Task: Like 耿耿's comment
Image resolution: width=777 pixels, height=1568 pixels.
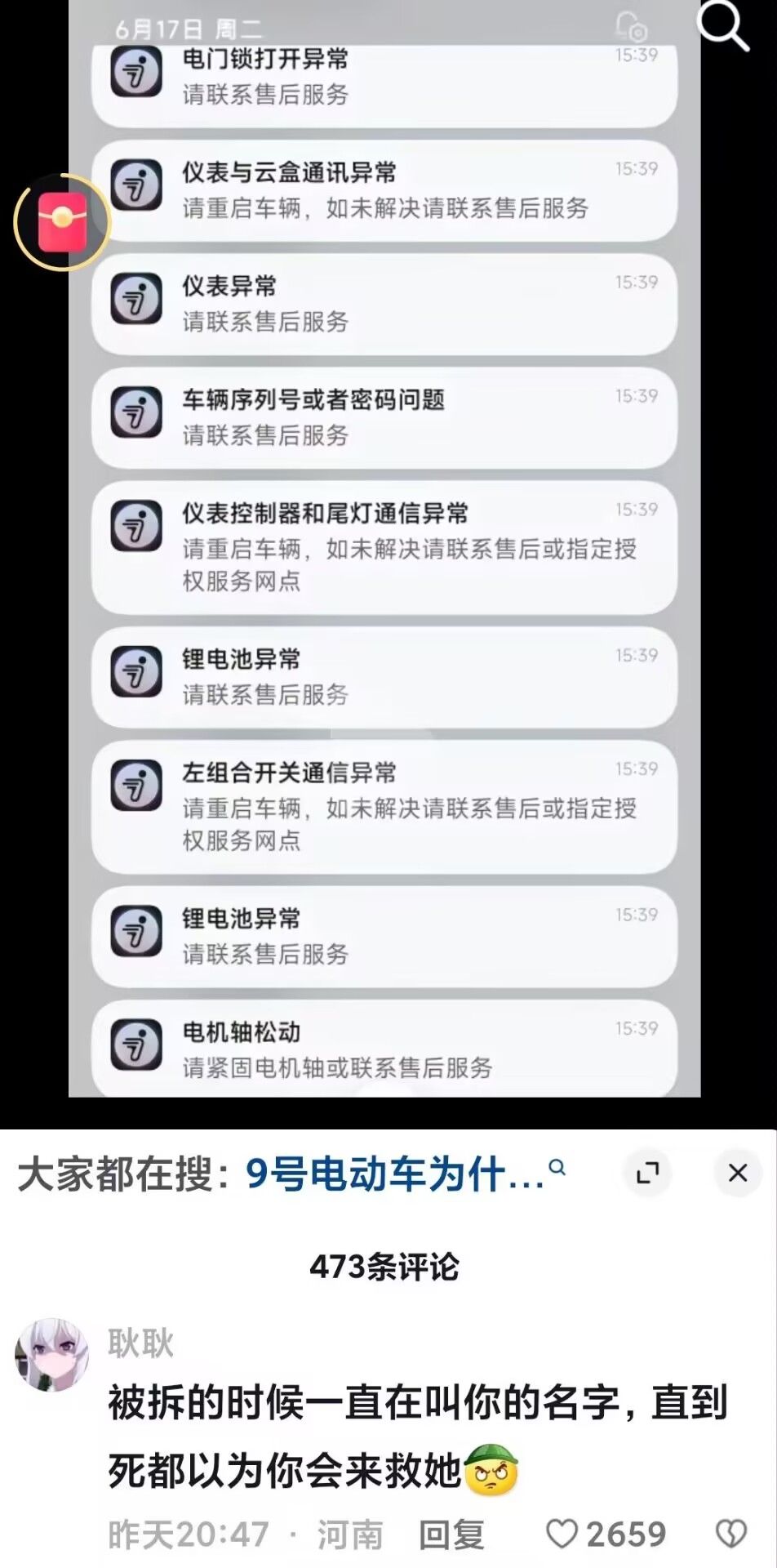Action: 562,1534
